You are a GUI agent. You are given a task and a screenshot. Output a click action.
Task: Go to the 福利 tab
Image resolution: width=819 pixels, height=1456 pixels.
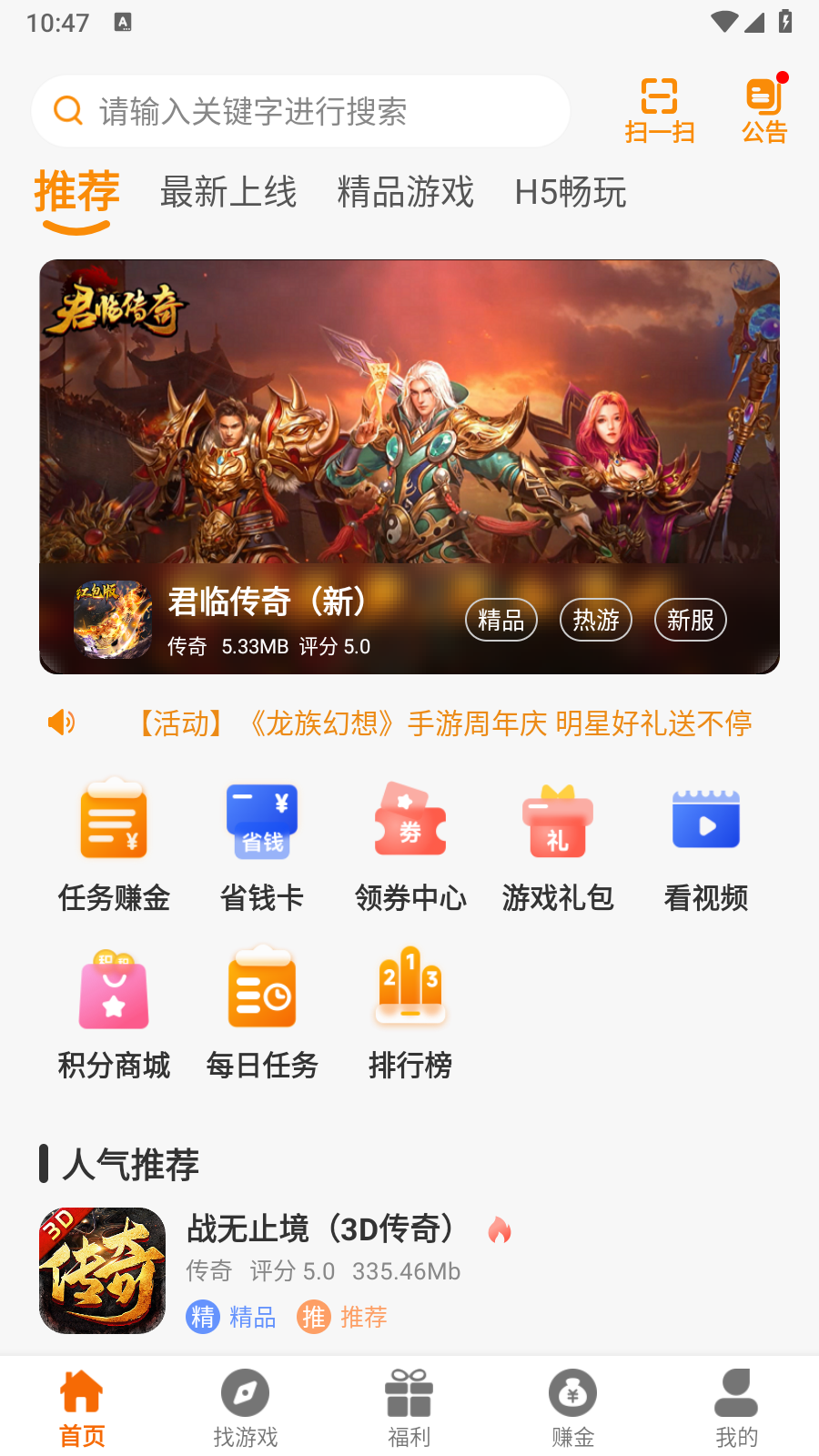point(409,1408)
